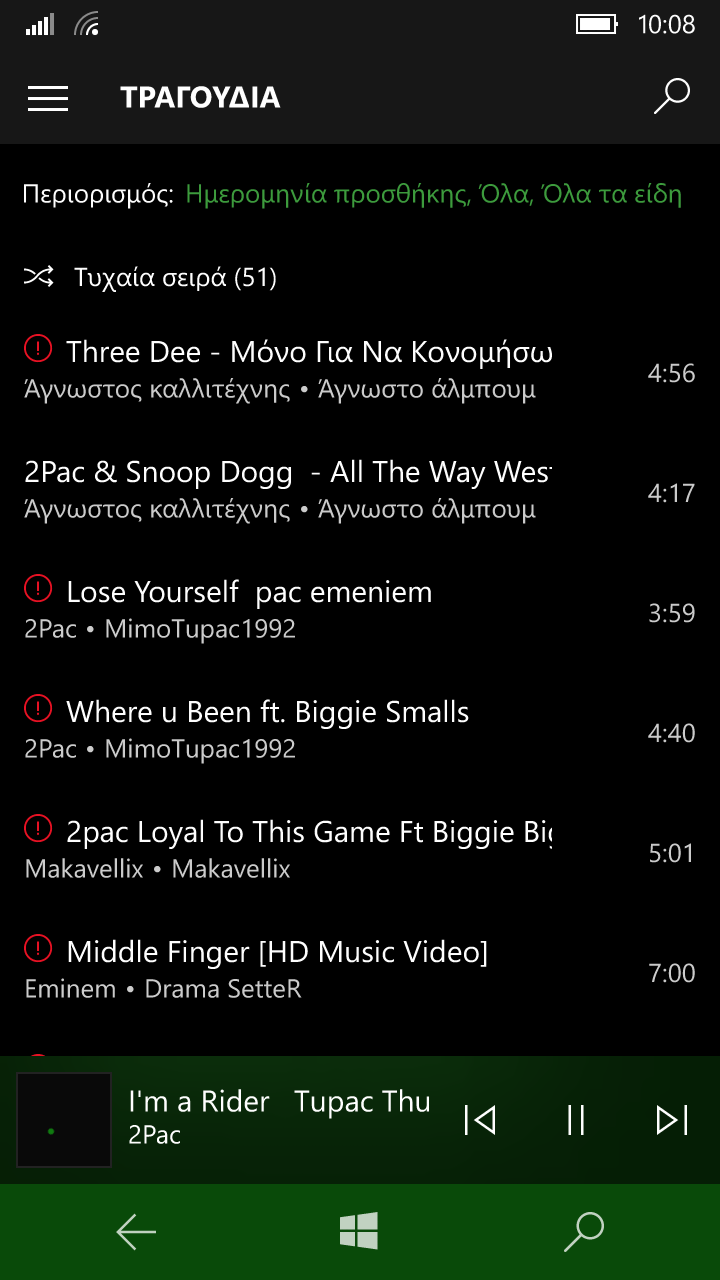Play Three Dee - Μόνο Για Να Κονομήσω
This screenshot has width=720, height=1280.
point(360,372)
